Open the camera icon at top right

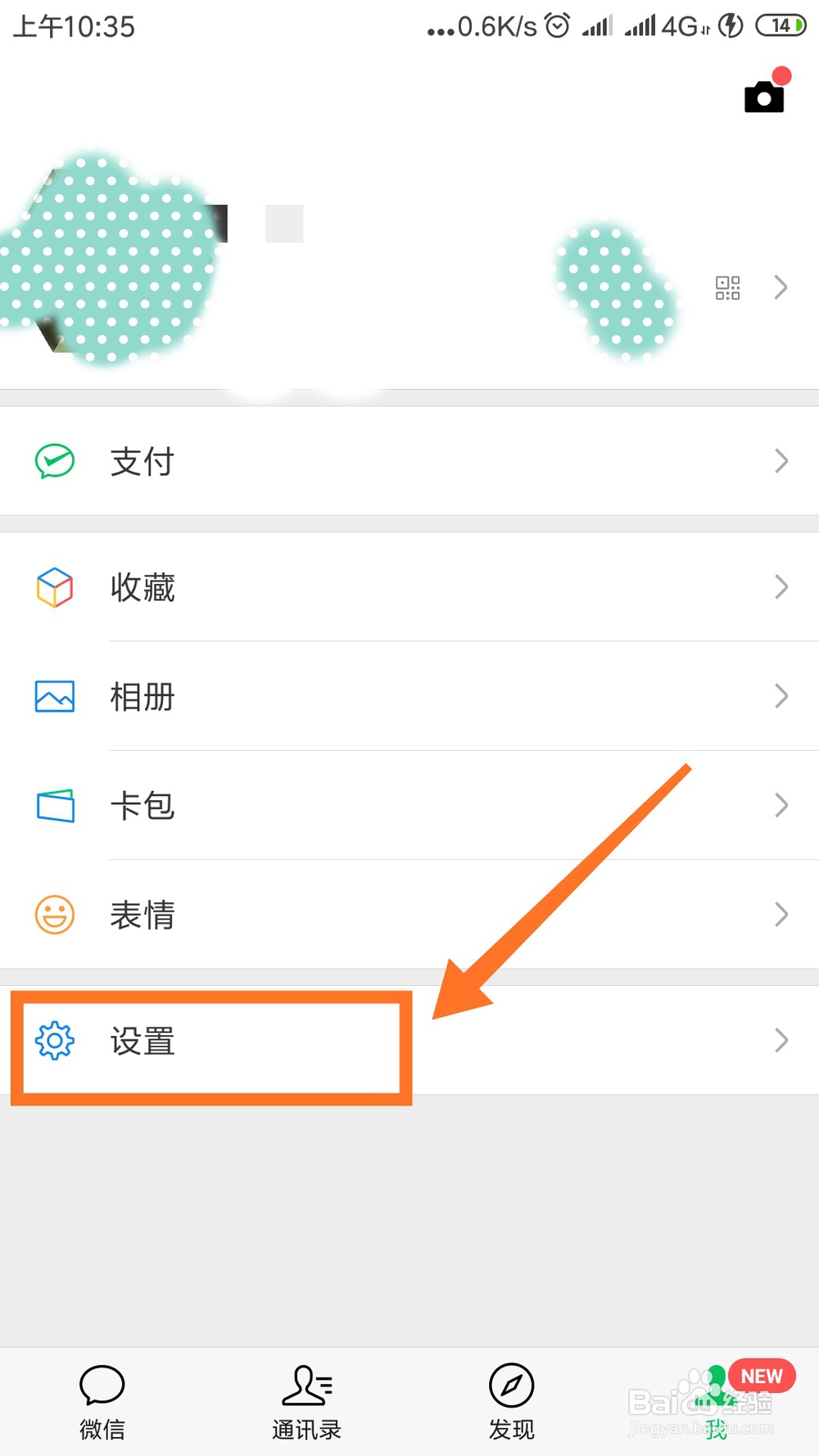763,97
